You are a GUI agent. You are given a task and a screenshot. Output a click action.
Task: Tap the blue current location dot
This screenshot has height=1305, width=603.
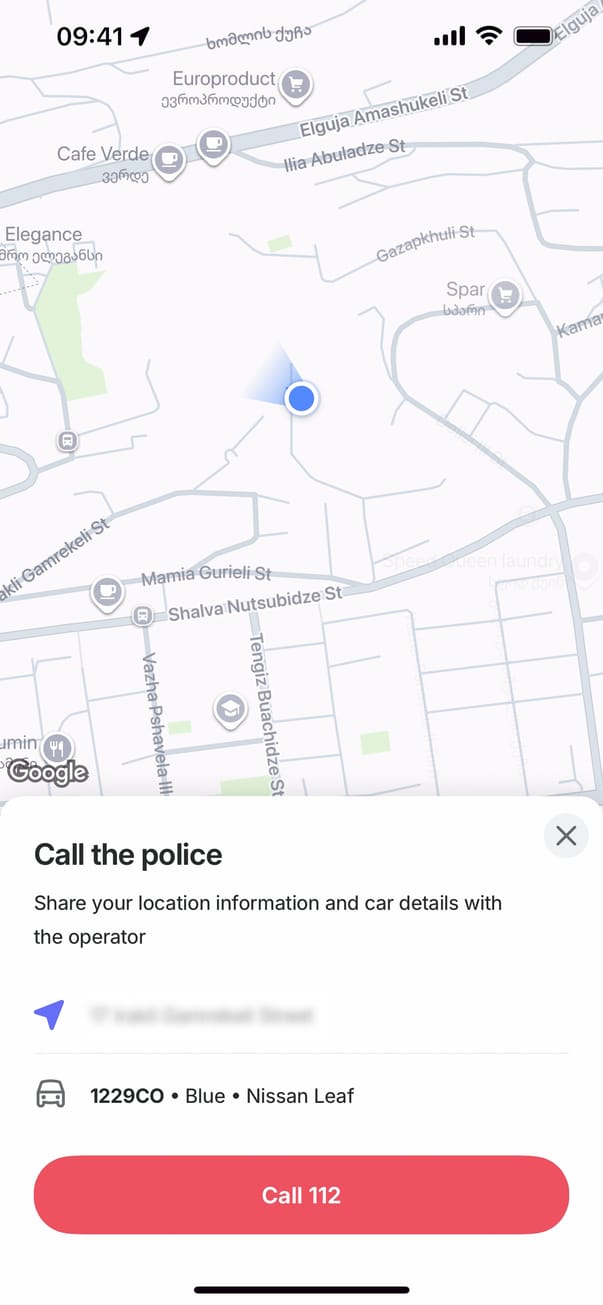click(x=301, y=399)
